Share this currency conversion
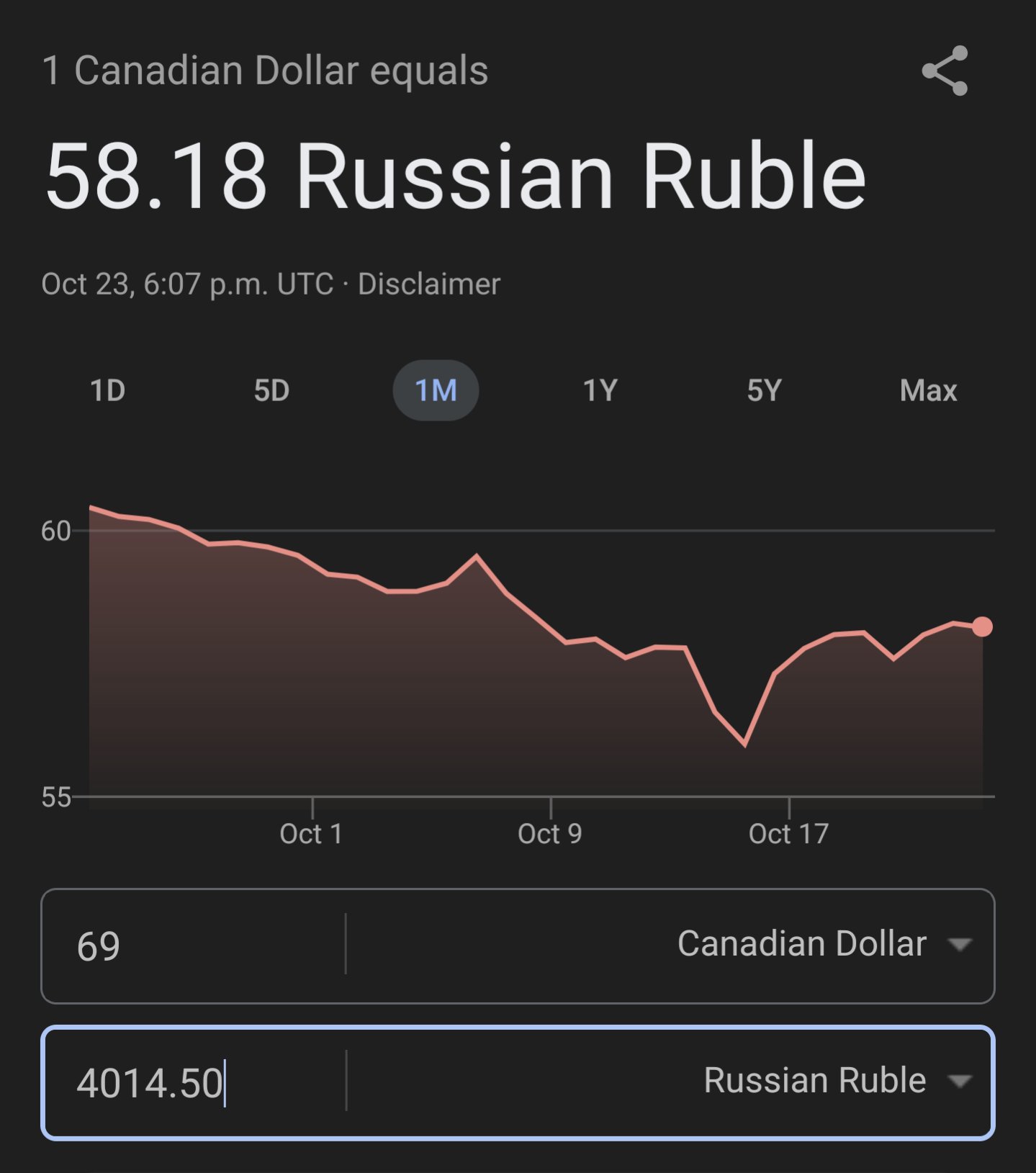 tap(945, 71)
